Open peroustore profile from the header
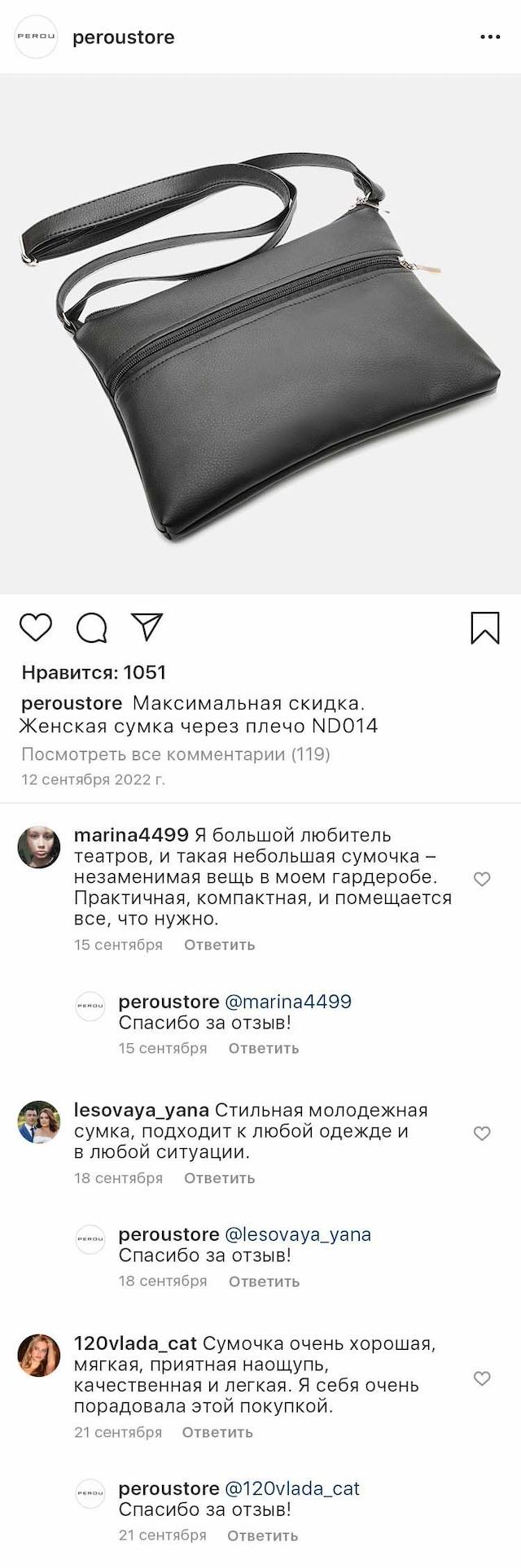 pyautogui.click(x=123, y=37)
